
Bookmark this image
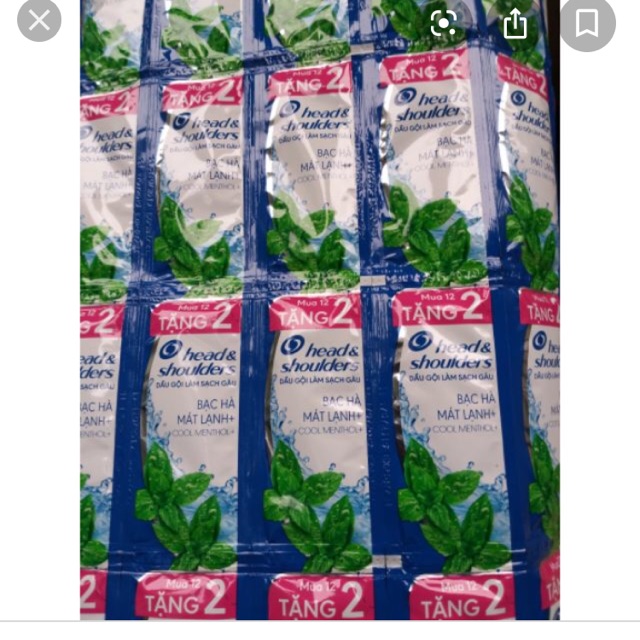coord(587,23)
